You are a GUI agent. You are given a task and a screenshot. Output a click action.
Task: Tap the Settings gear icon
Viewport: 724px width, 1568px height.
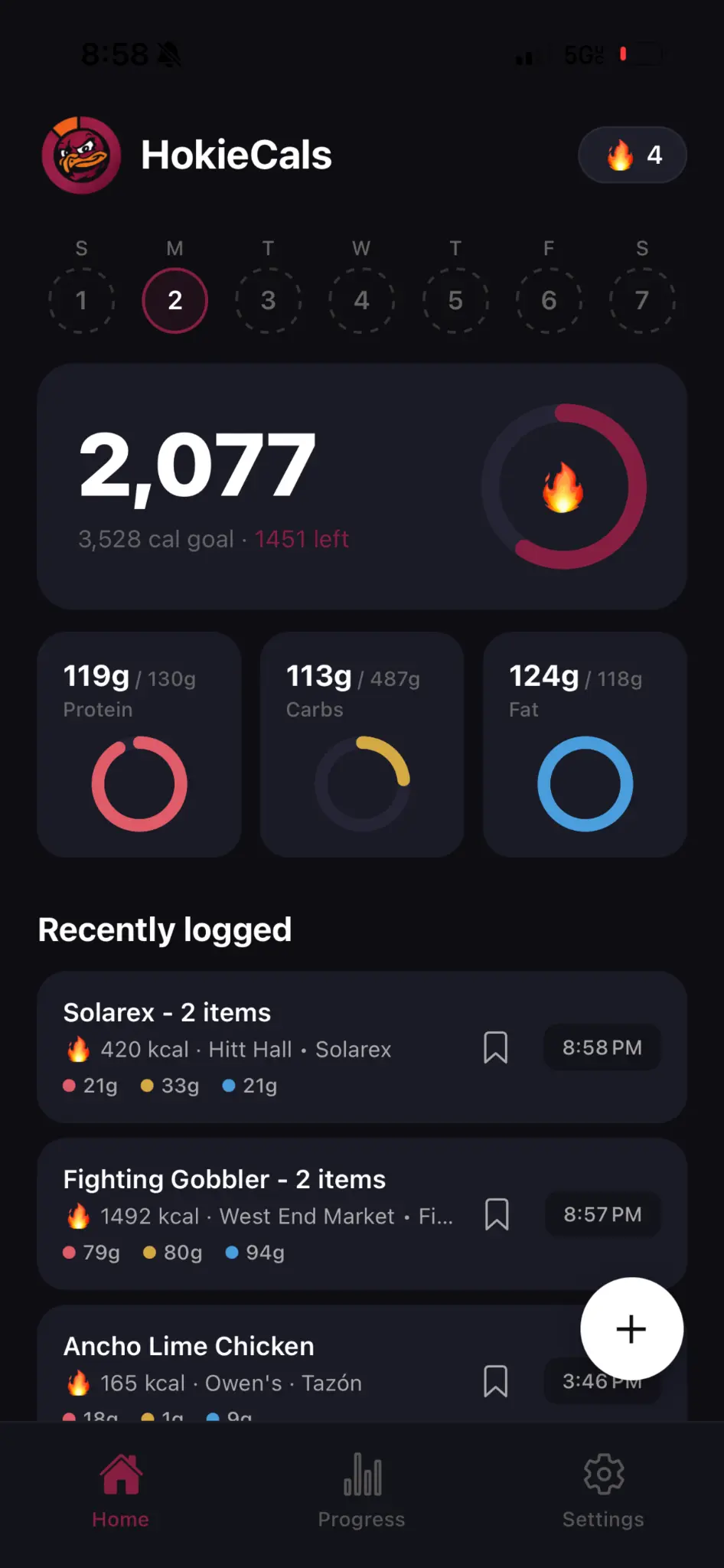coord(602,1474)
